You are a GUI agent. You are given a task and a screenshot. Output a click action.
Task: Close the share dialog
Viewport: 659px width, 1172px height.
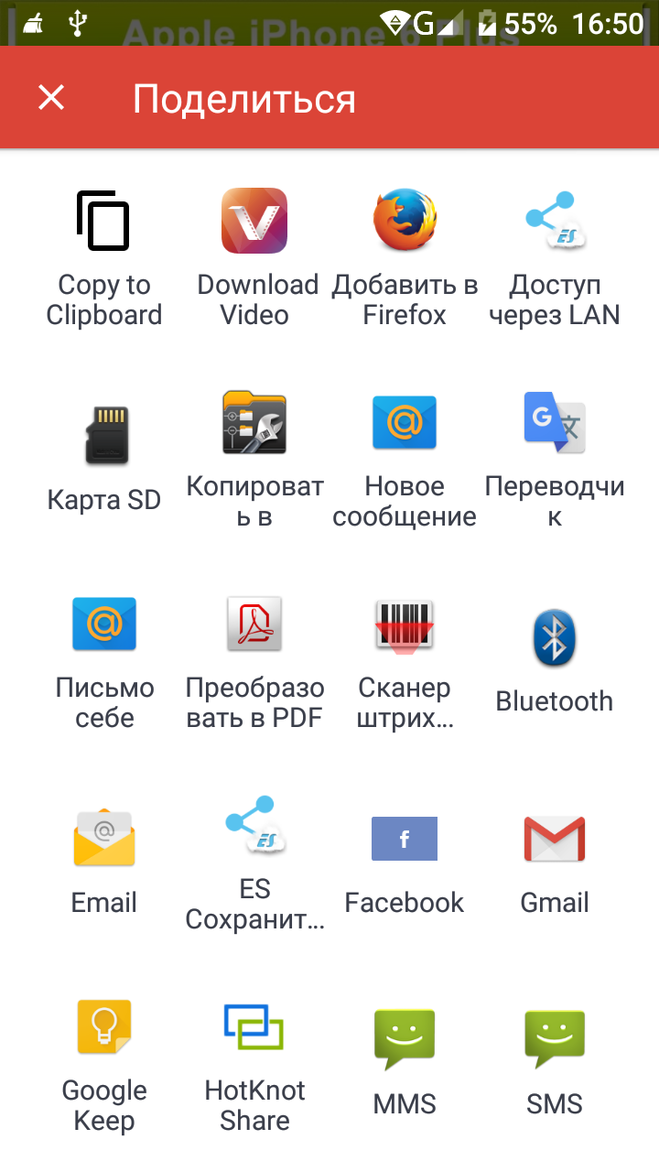[51, 98]
